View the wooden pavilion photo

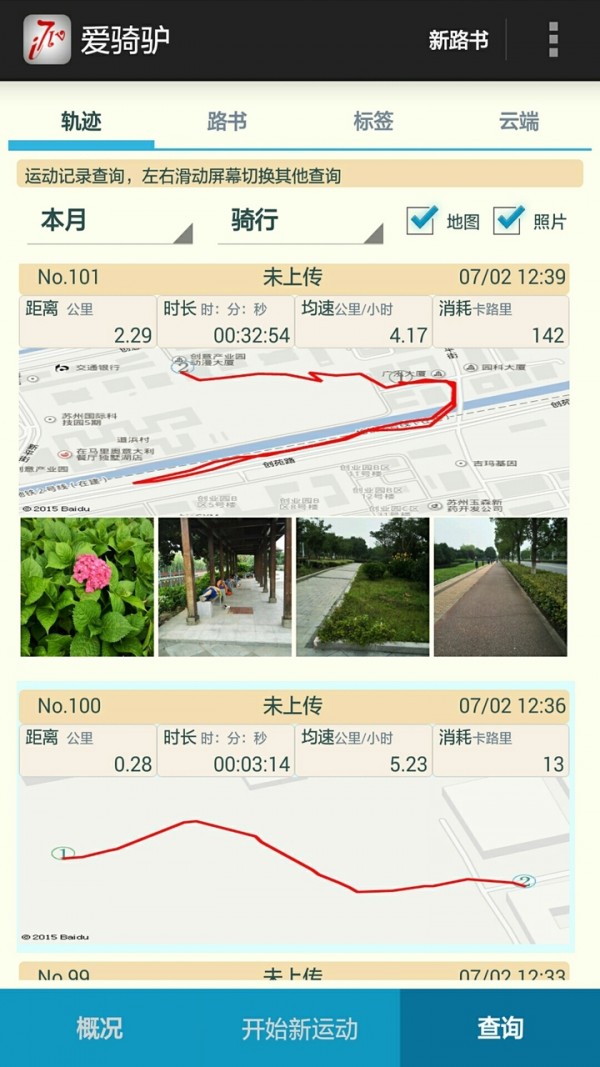click(225, 586)
